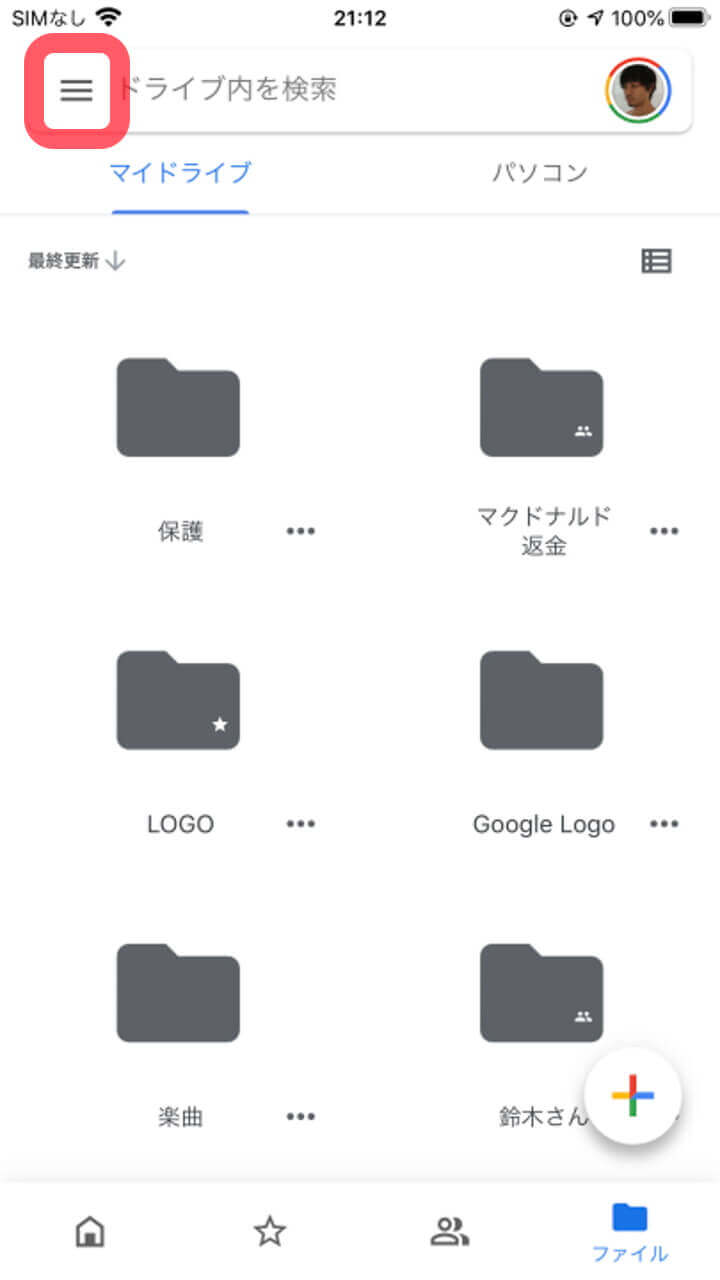Select the マイドライブ tab
Screen dimensions: 720x1280
pyautogui.click(x=180, y=172)
